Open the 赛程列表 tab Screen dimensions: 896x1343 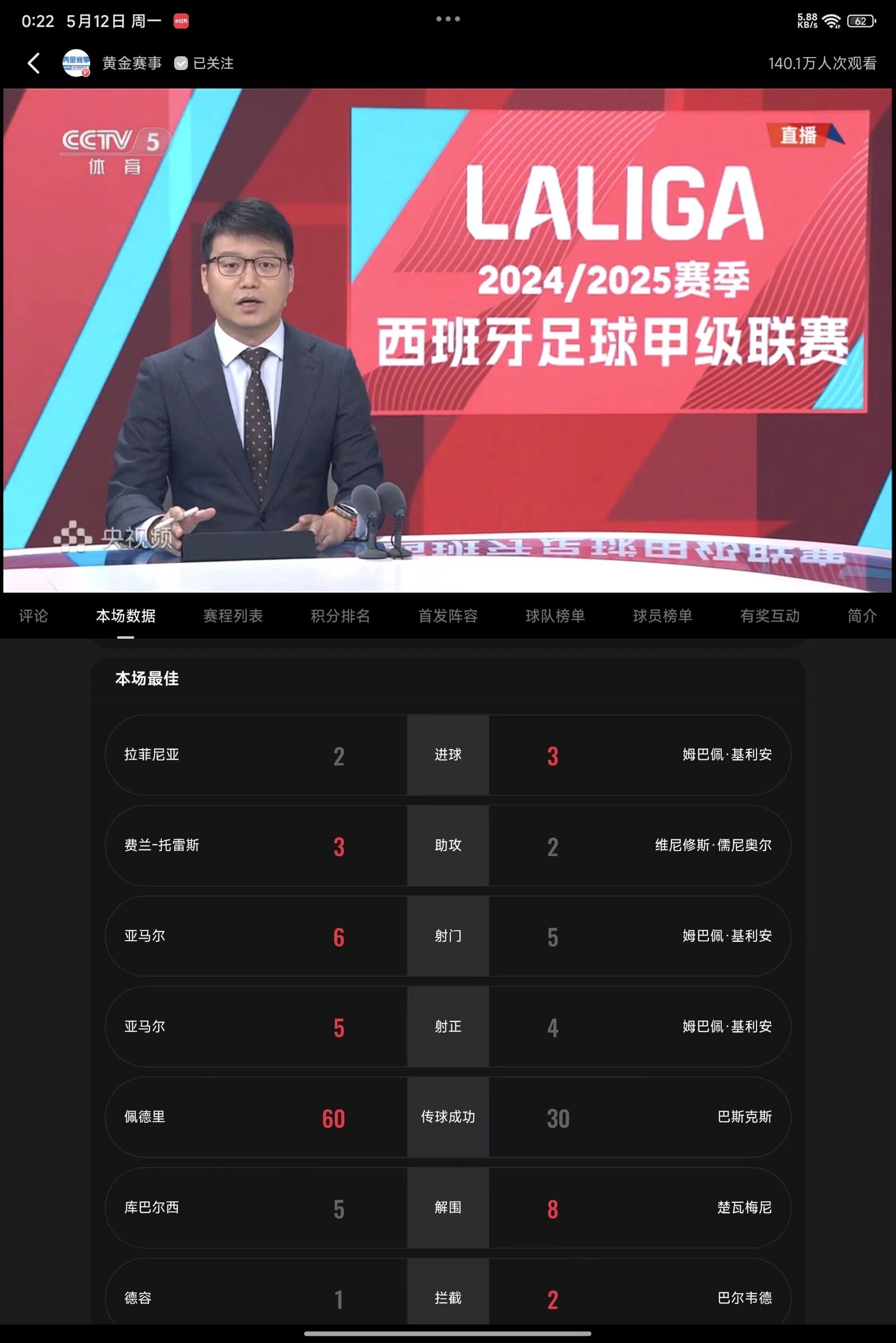click(x=233, y=616)
